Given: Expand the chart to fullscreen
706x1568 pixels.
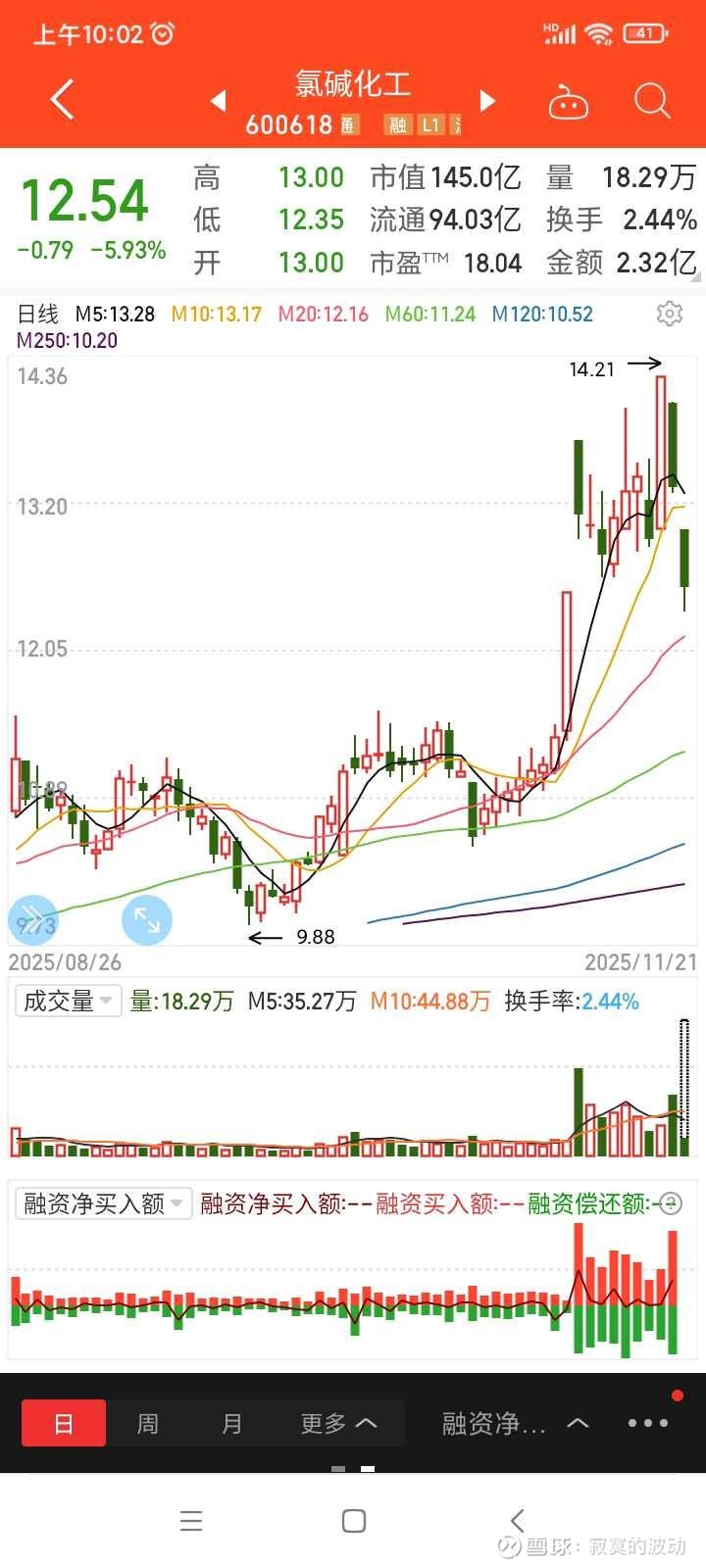Looking at the screenshot, I should [147, 919].
